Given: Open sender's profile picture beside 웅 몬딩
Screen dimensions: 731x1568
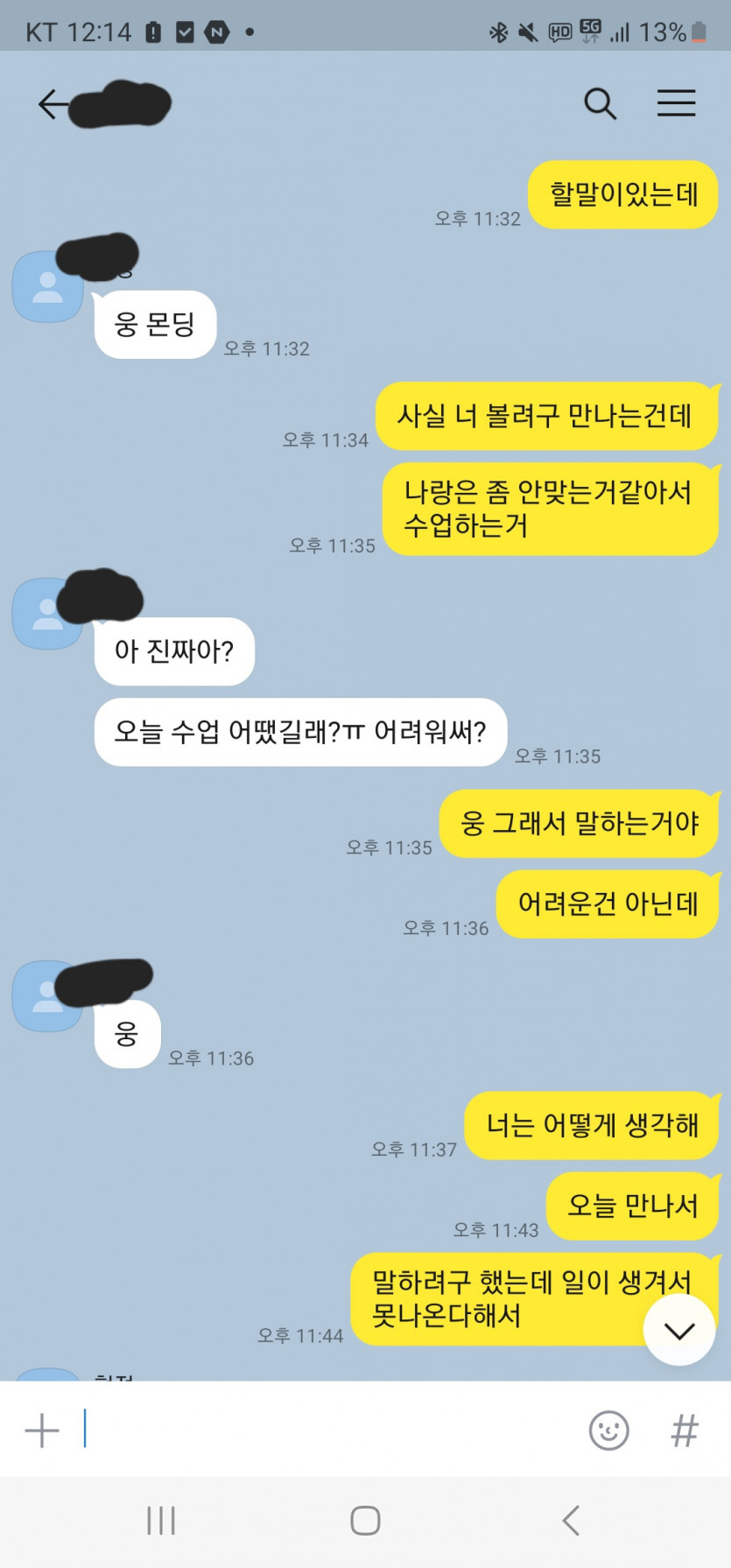Looking at the screenshot, I should [x=46, y=287].
